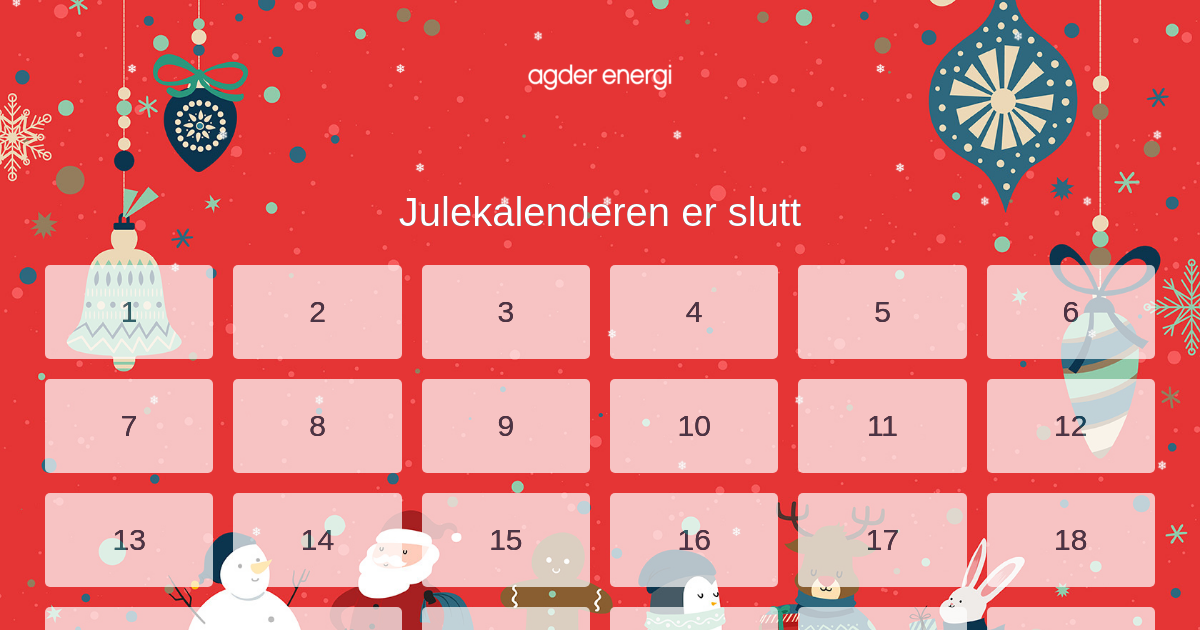Open calendar door 2

(317, 312)
